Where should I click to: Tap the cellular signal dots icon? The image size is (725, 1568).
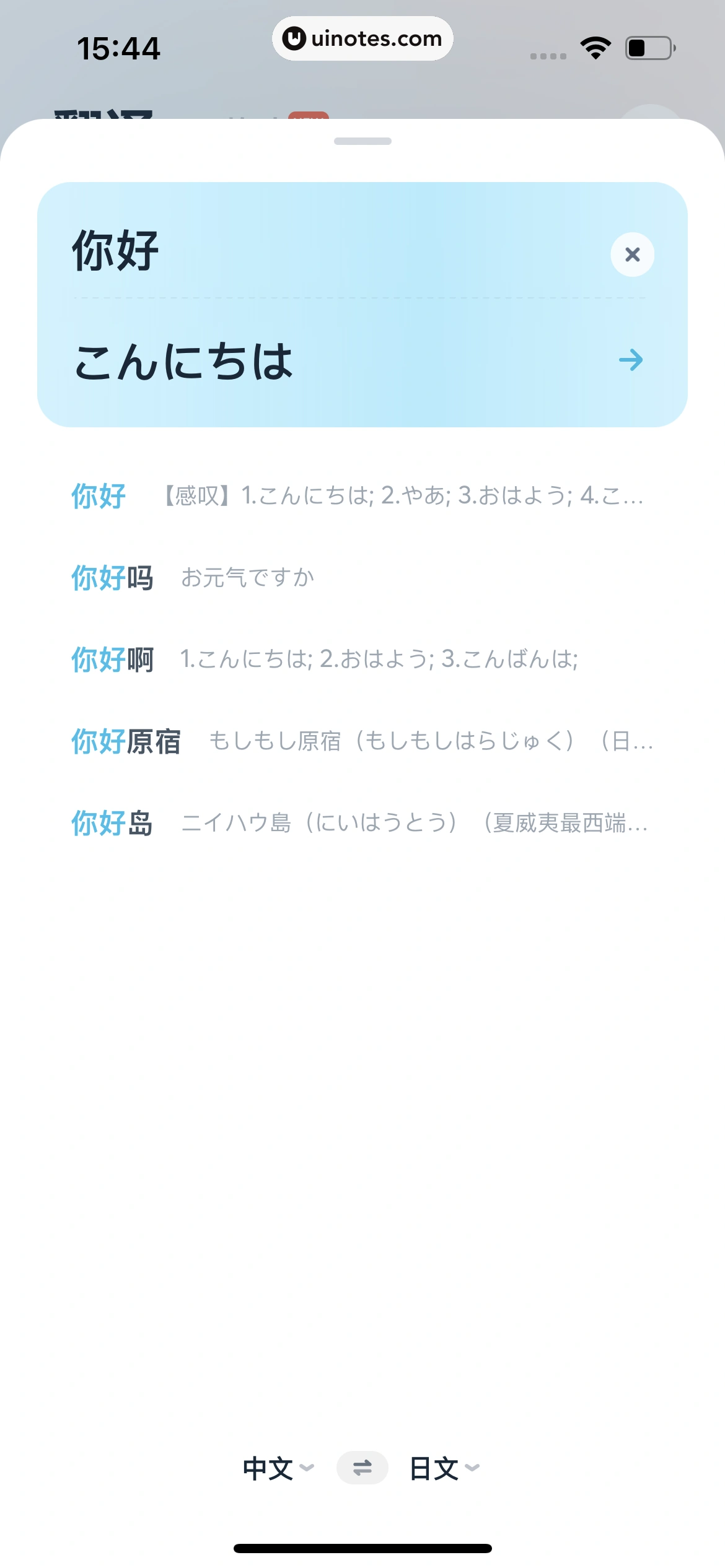547,55
